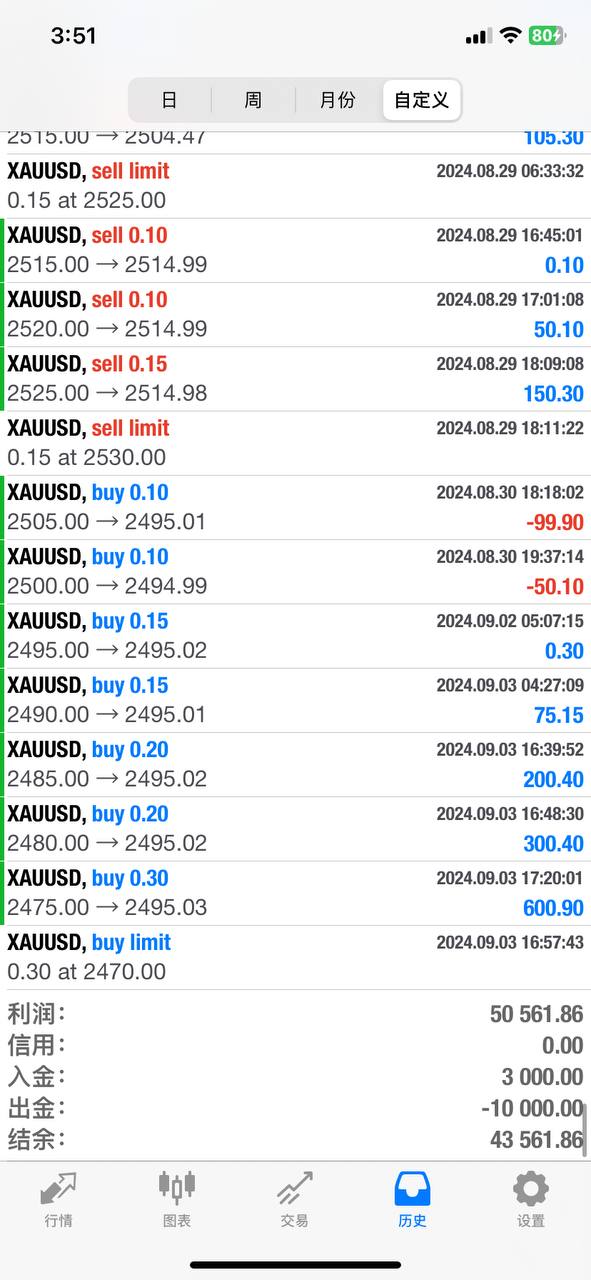Screen dimensions: 591x1280
Task: Open the buy limit order at 2470.00
Action: (295, 958)
